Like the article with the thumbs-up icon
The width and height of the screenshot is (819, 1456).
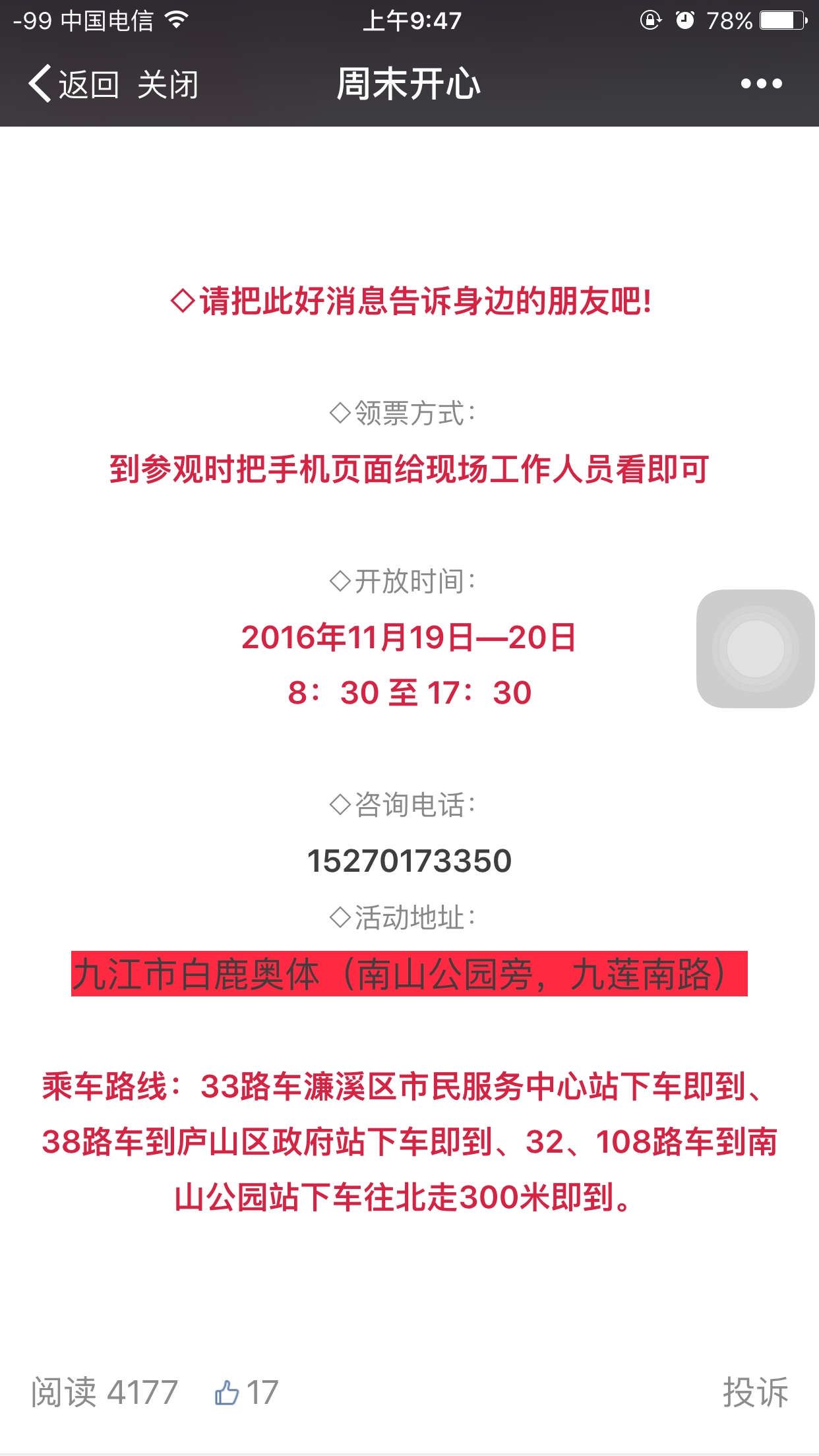pyautogui.click(x=227, y=1393)
